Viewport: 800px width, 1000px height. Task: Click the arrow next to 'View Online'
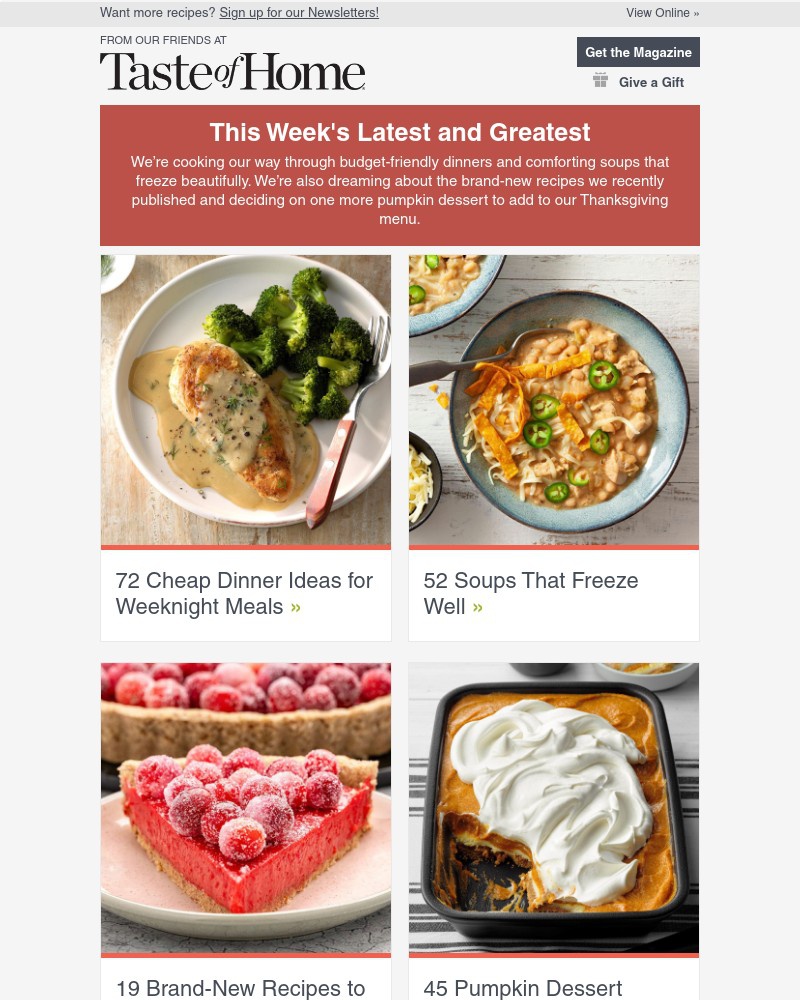click(694, 13)
